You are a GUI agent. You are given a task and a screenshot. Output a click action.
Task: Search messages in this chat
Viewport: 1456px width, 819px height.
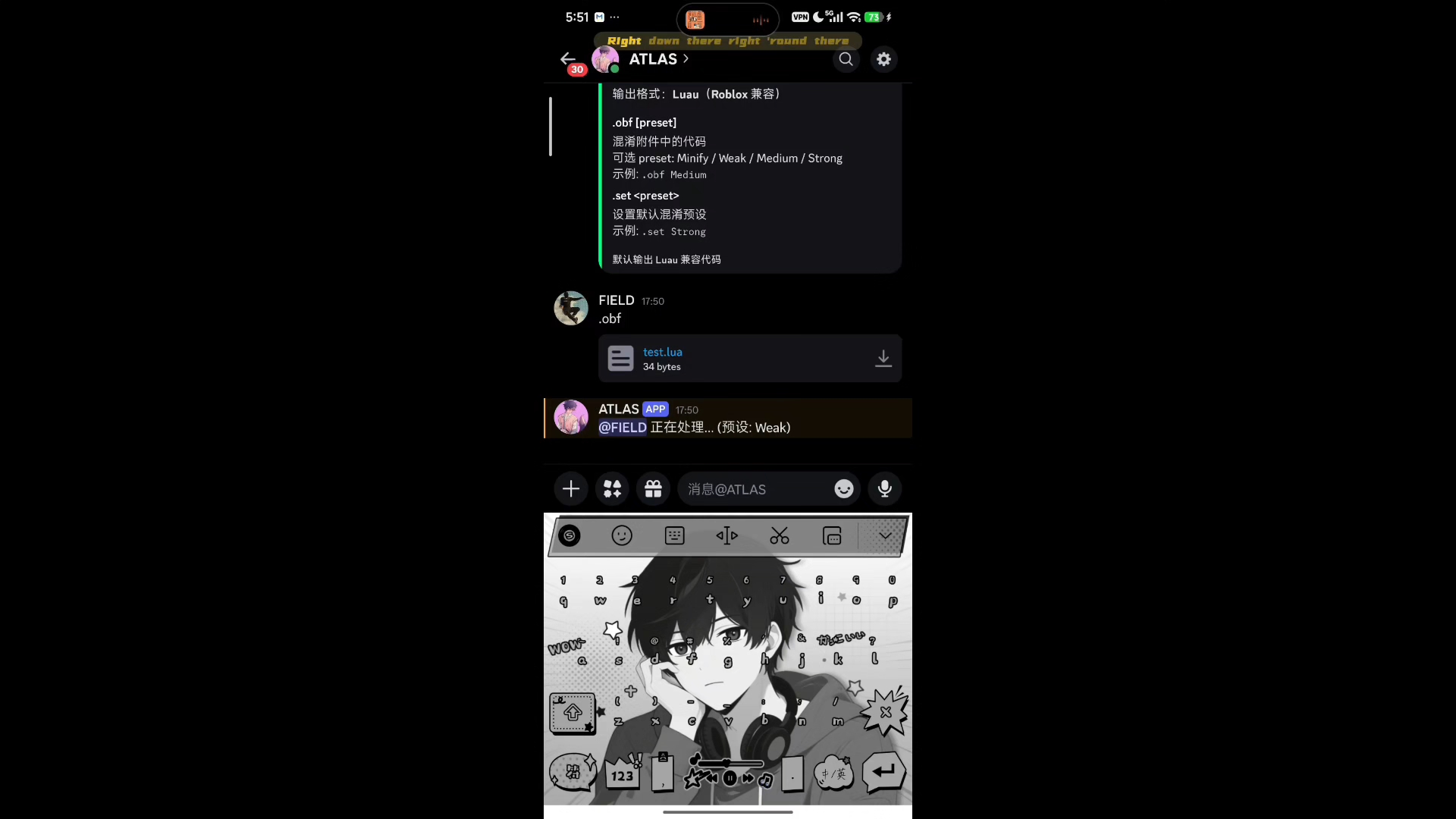(846, 59)
